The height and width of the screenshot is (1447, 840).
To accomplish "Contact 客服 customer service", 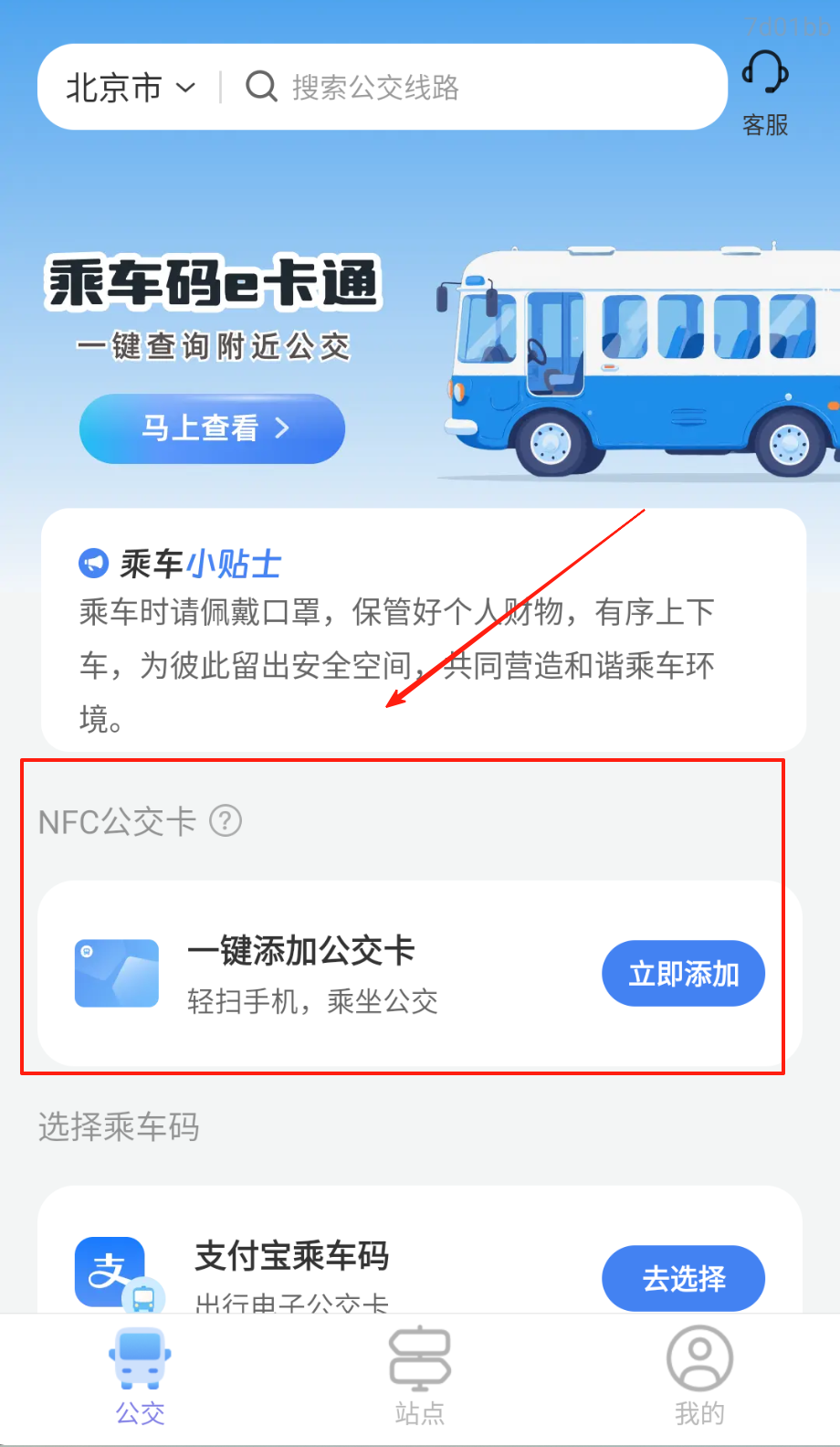I will (x=765, y=93).
